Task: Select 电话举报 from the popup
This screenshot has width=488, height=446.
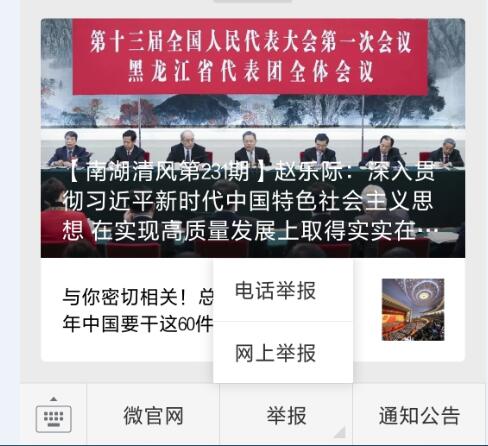Action: click(283, 291)
